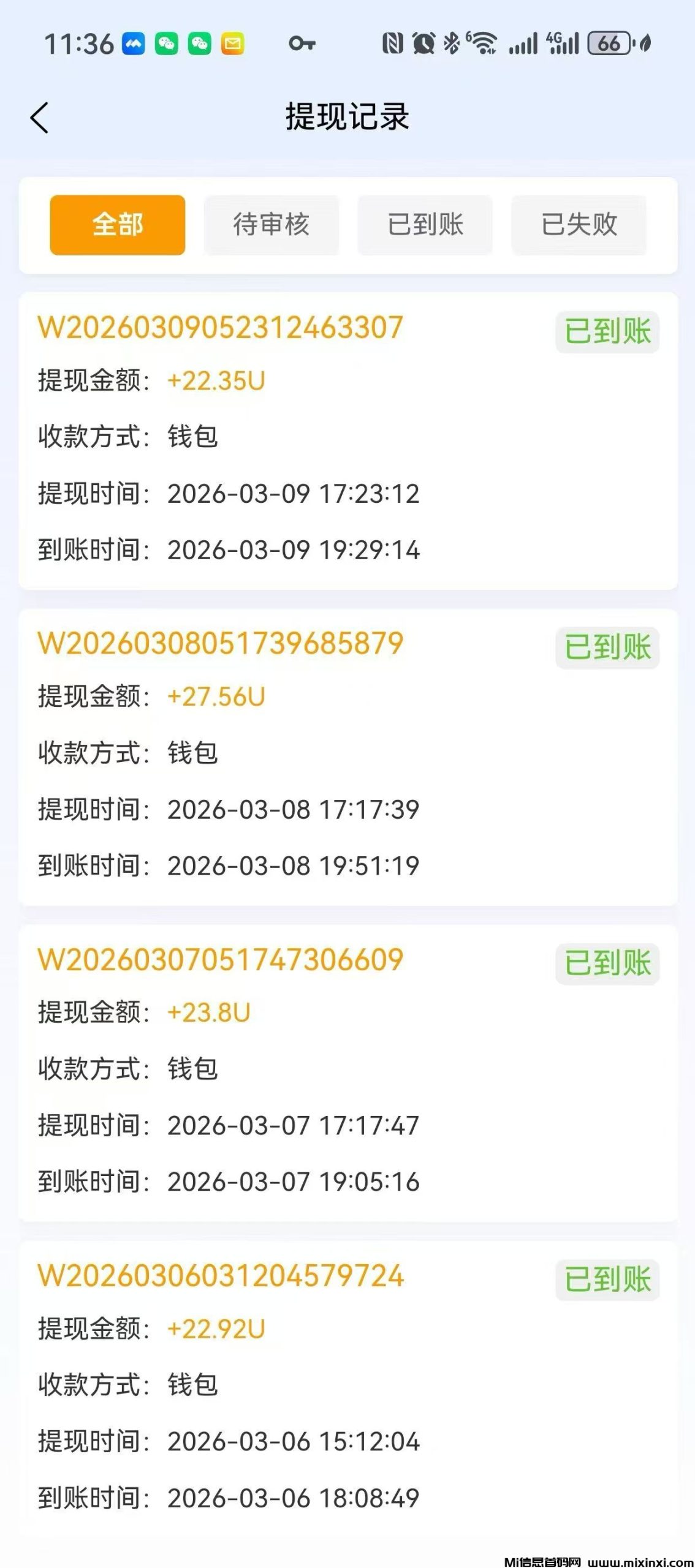Tap the NFC icon in status bar
This screenshot has width=695, height=1568.
coord(392,43)
